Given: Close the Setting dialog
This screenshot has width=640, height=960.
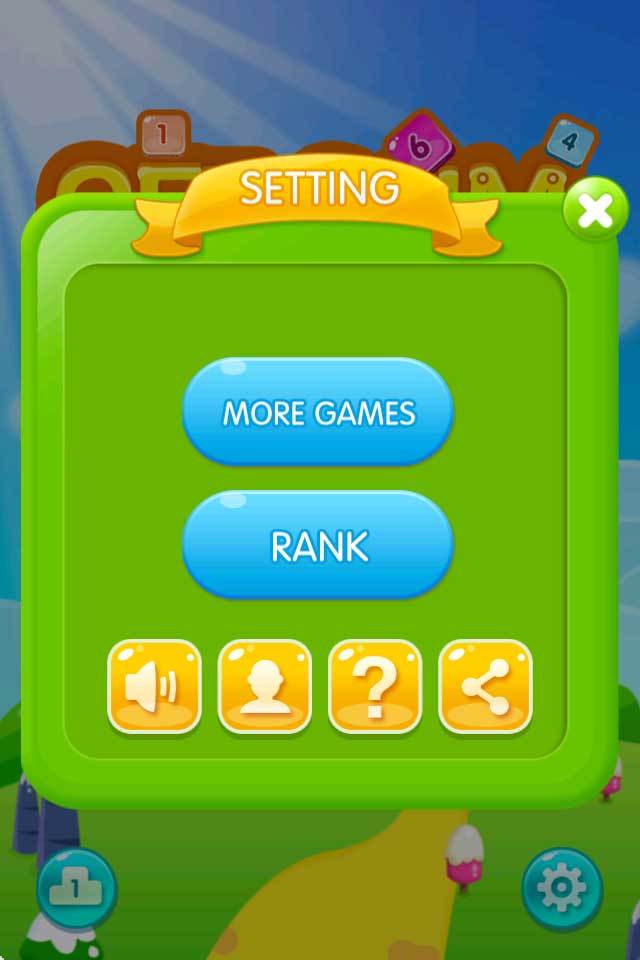Looking at the screenshot, I should [x=595, y=211].
